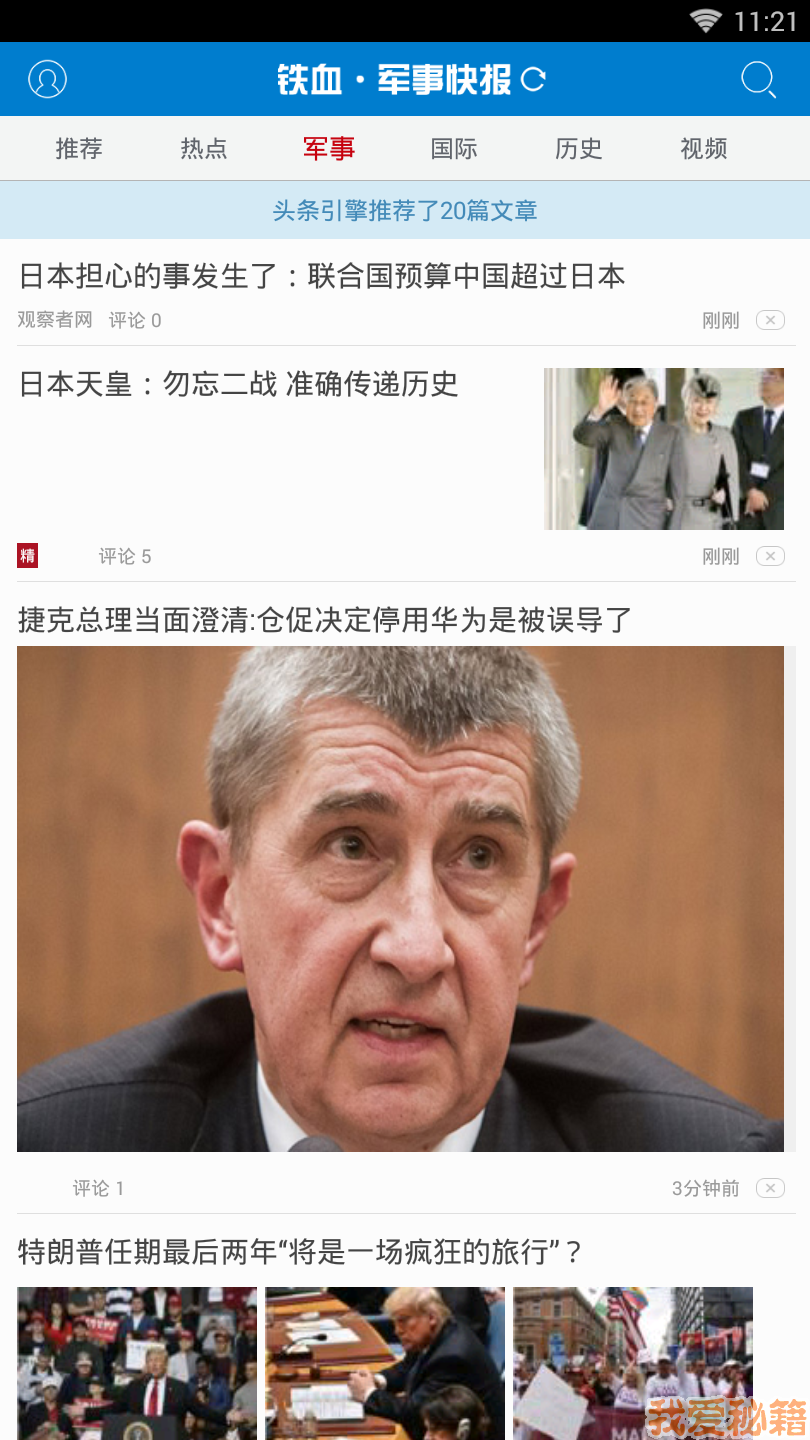
Task: Open article 日本天皇：勿忘二战
Action: tap(238, 384)
